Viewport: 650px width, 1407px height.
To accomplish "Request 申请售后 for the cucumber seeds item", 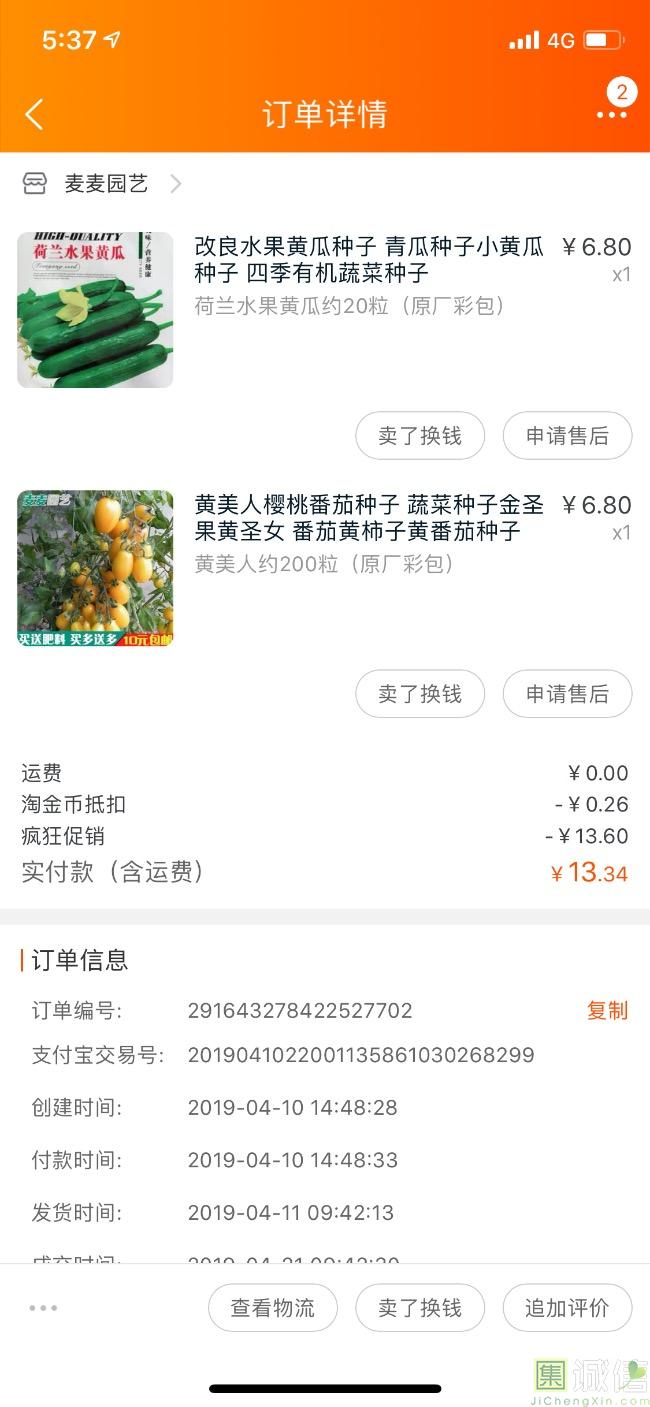I will pos(567,436).
